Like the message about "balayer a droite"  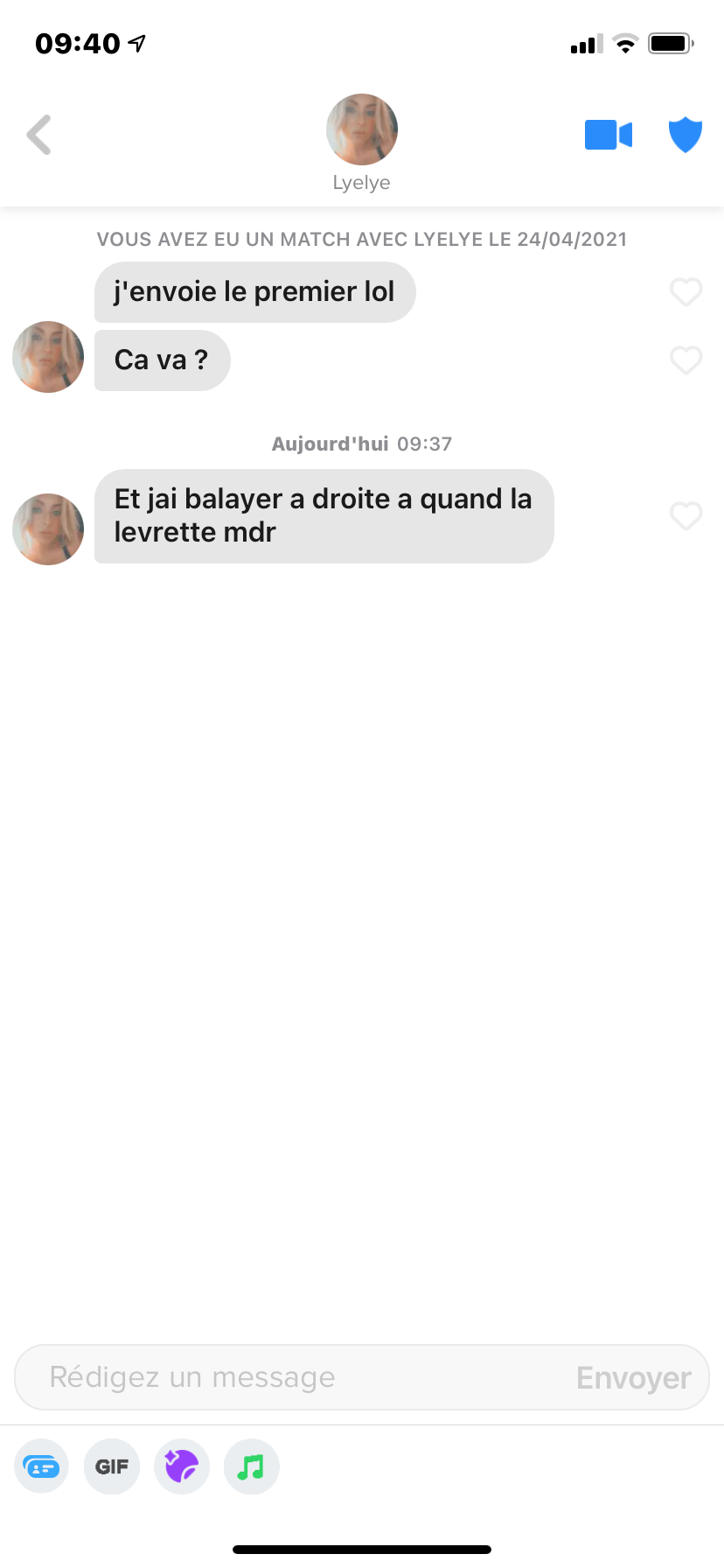click(x=686, y=515)
